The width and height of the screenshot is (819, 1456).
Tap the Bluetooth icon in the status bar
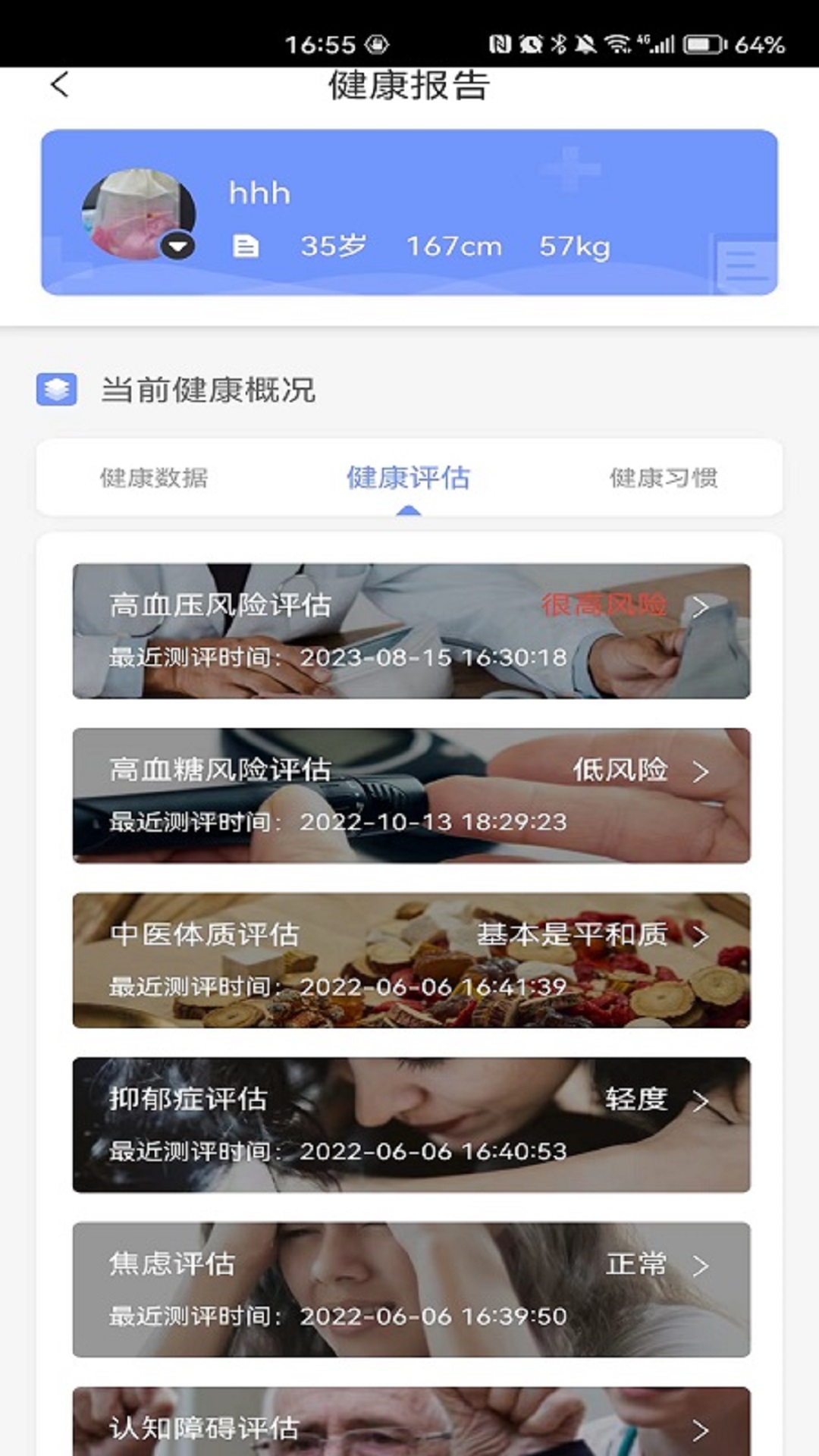point(558,44)
